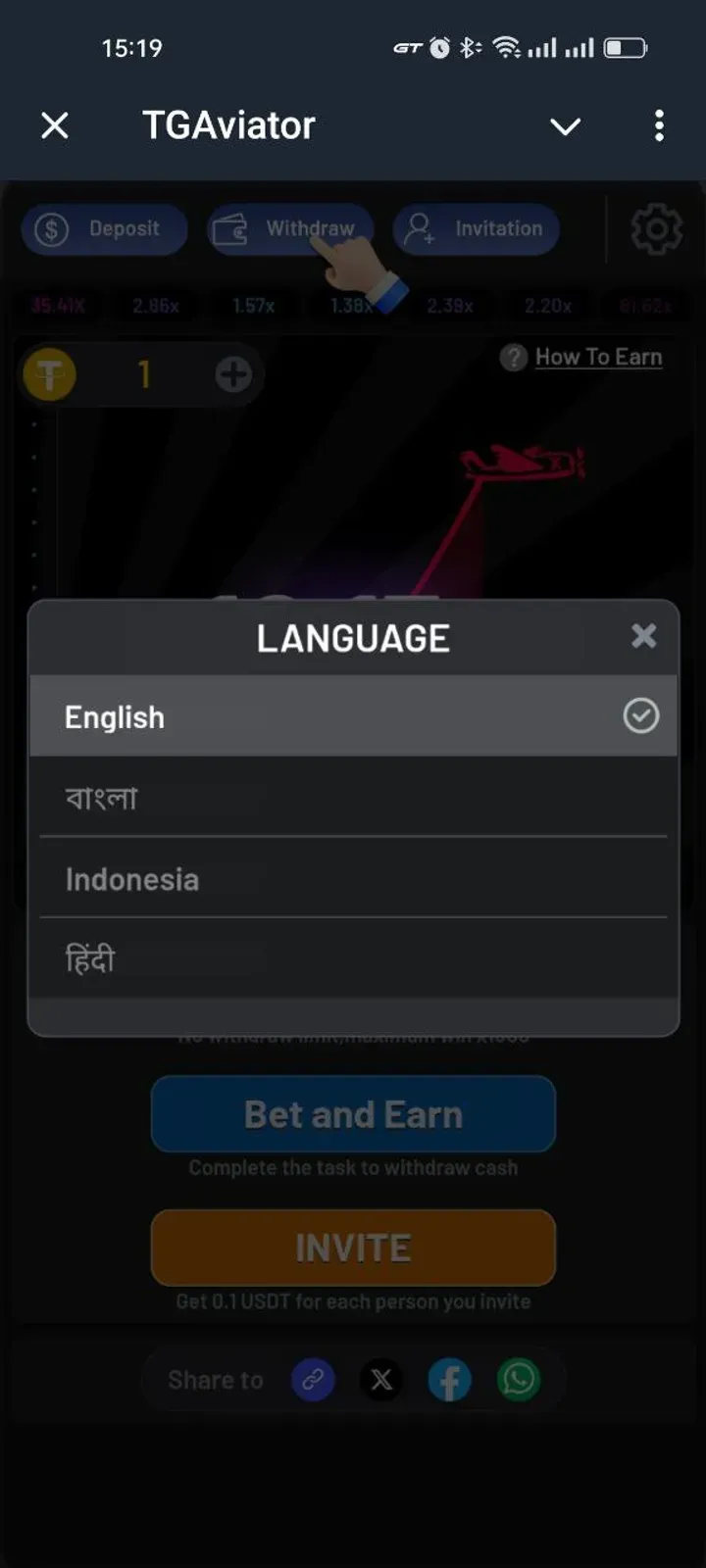
Task: Open the three-dot overflow menu
Action: (x=659, y=125)
